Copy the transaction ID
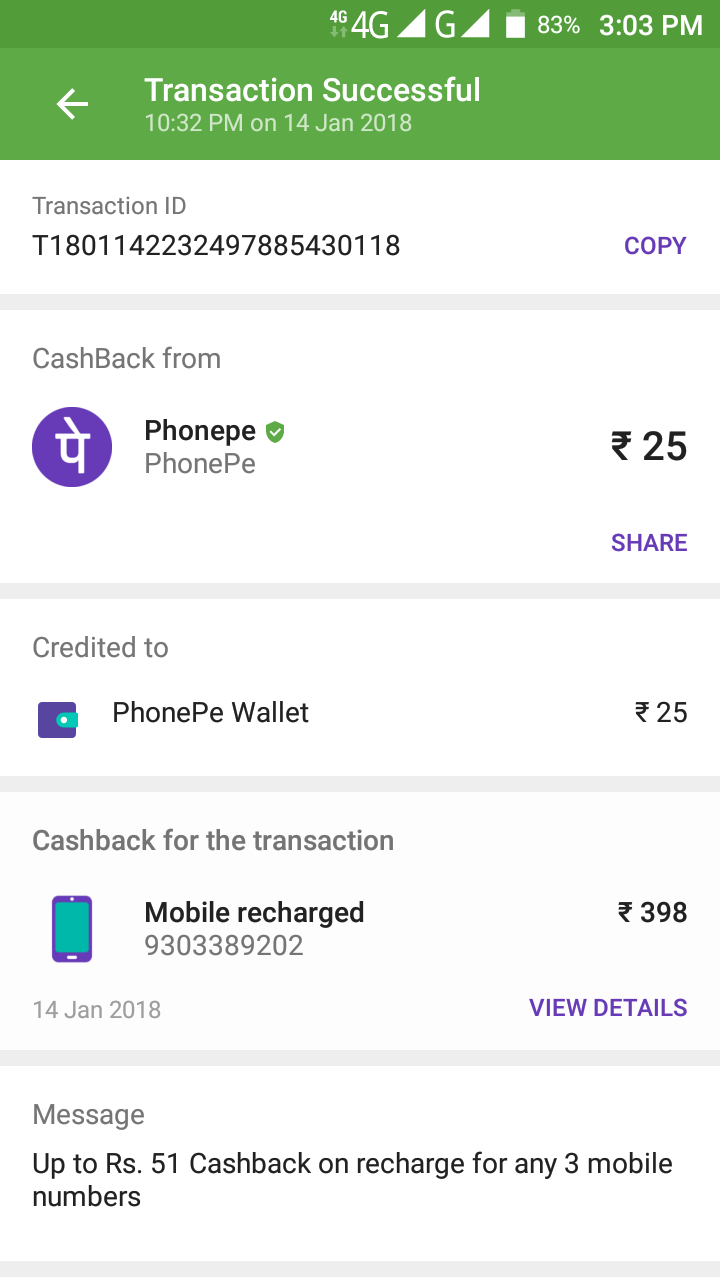Image resolution: width=720 pixels, height=1280 pixels. pos(654,246)
